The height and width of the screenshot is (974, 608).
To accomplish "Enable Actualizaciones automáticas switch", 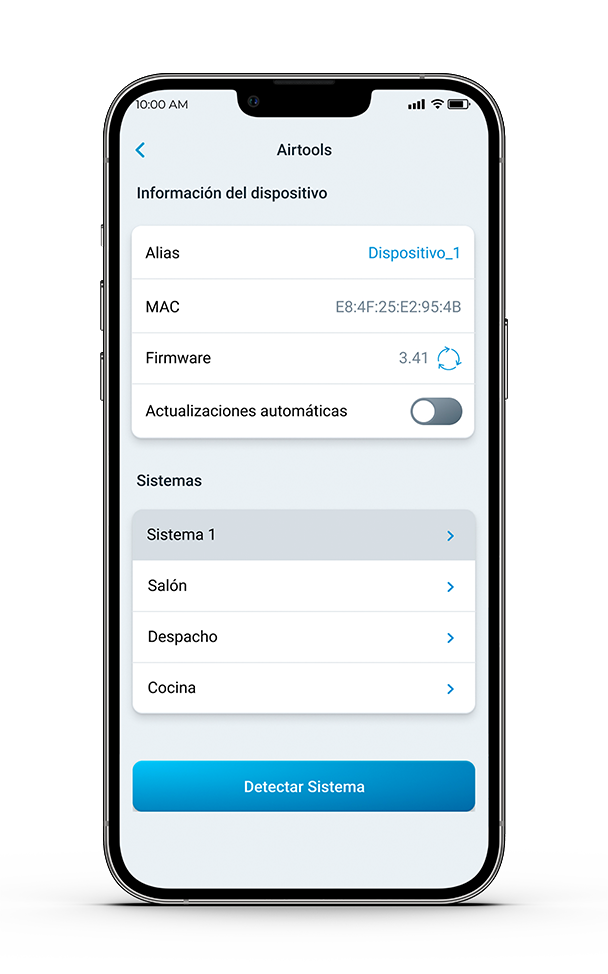I will tap(436, 411).
